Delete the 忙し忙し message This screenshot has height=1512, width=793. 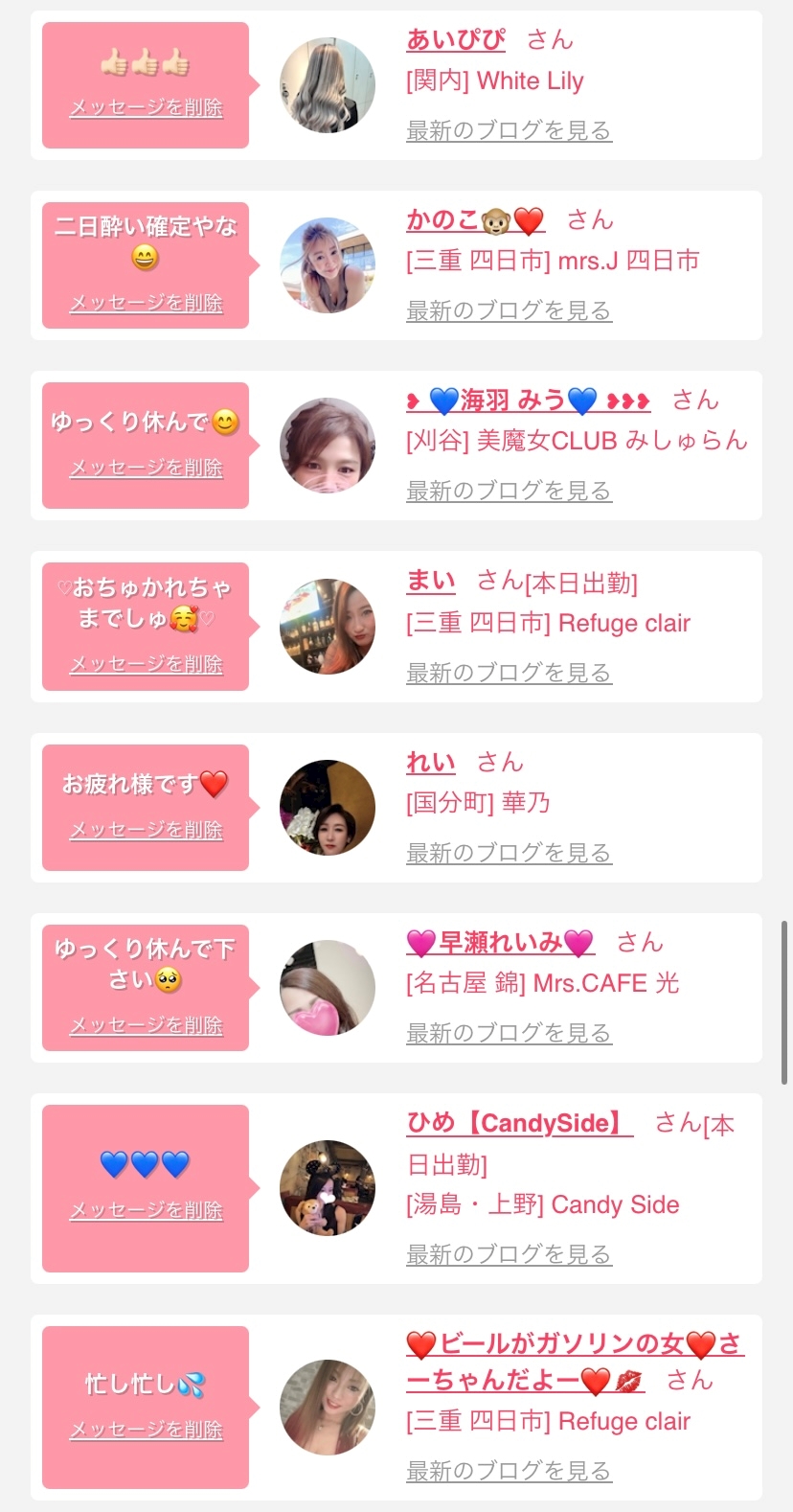point(146,1430)
